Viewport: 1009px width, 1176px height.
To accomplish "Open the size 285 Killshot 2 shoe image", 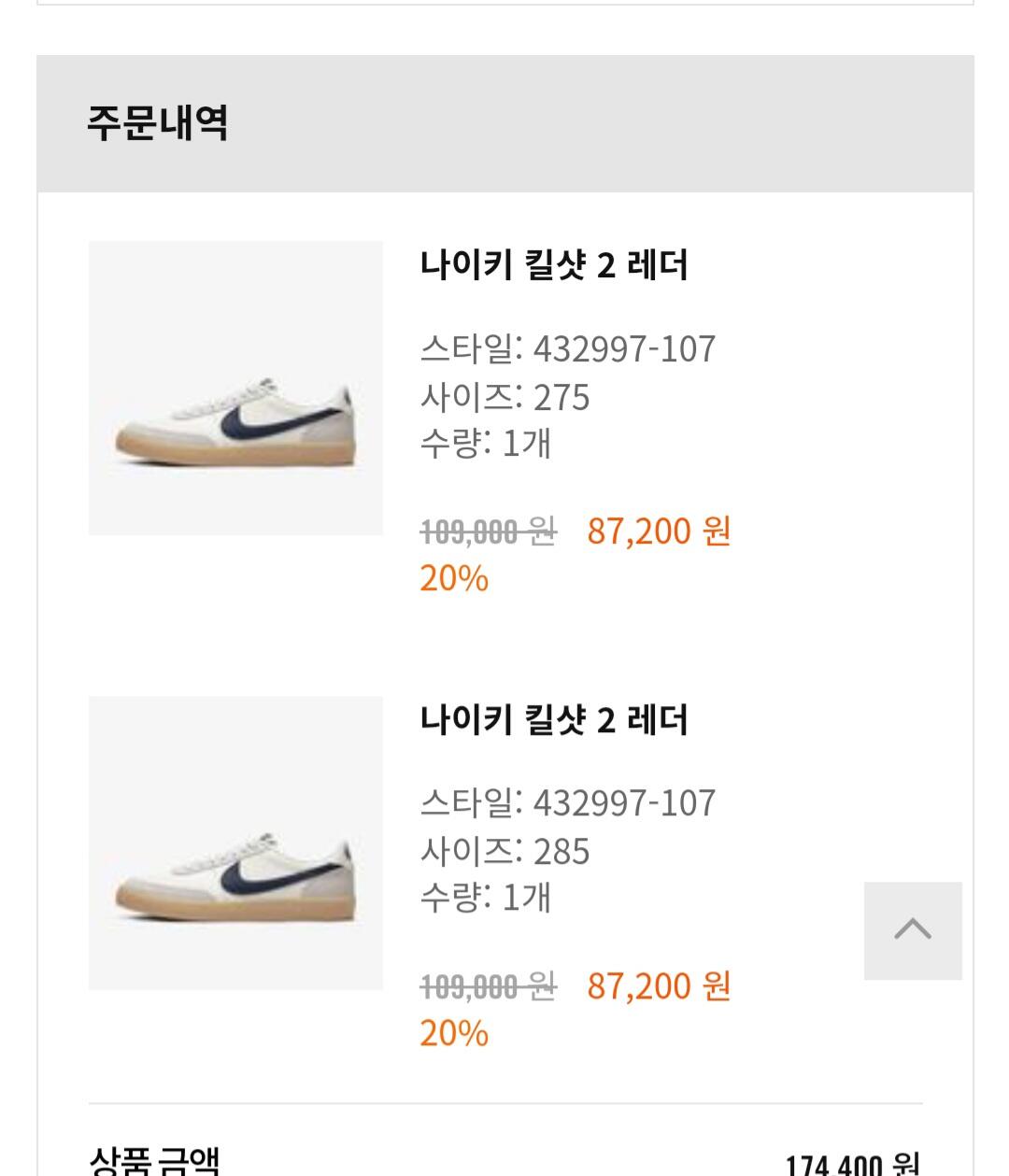I will click(x=235, y=843).
